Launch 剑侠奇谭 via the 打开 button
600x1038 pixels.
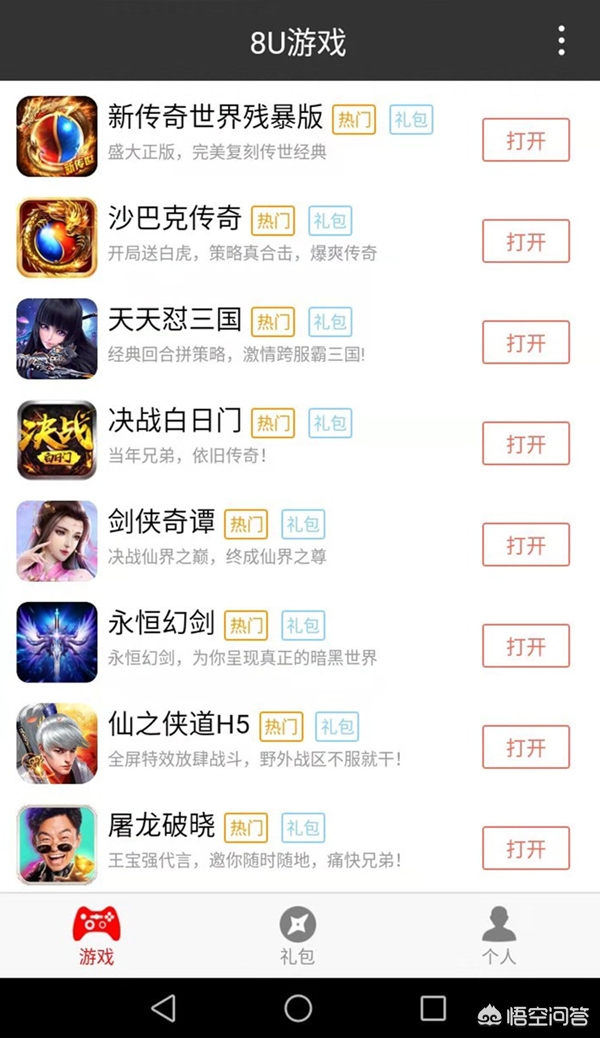point(525,545)
